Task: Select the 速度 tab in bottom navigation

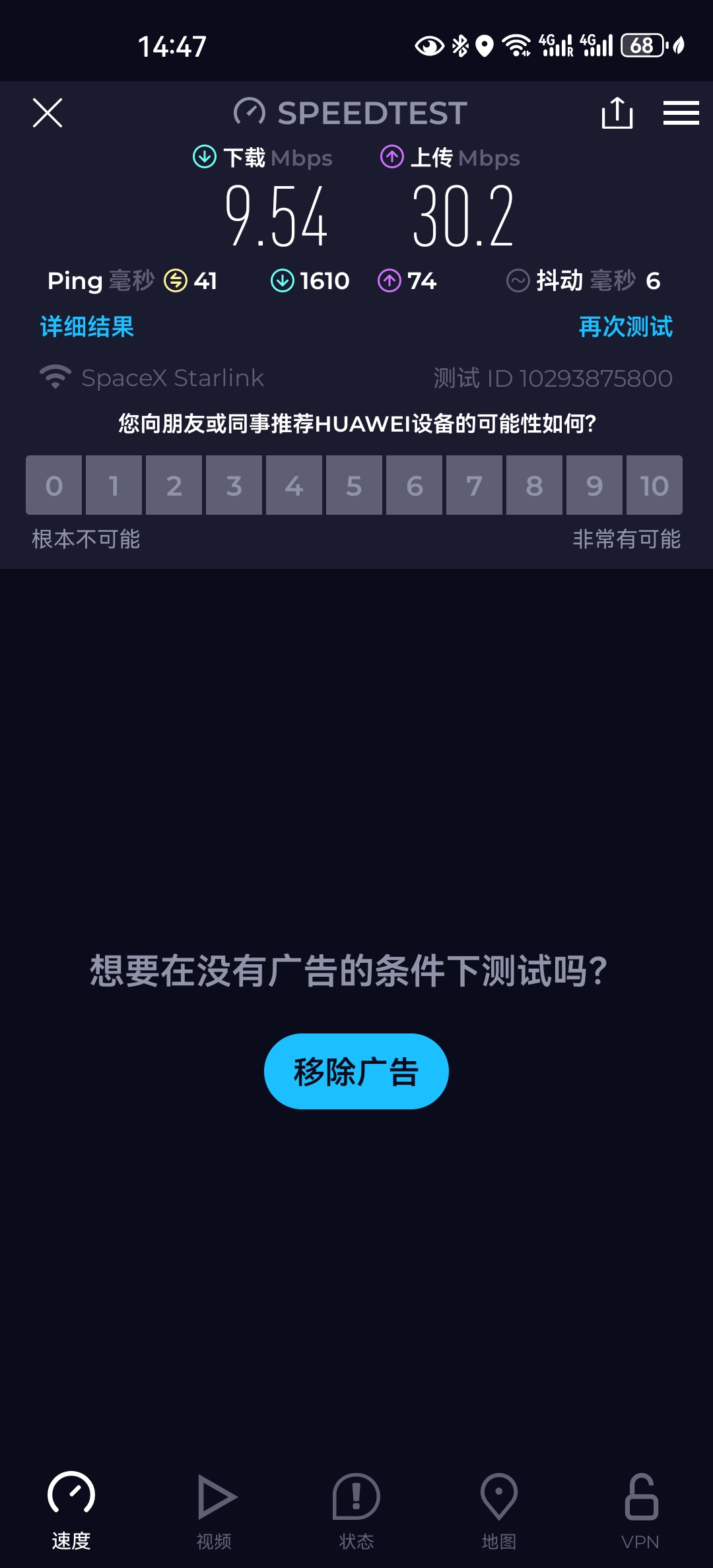Action: [73, 1511]
